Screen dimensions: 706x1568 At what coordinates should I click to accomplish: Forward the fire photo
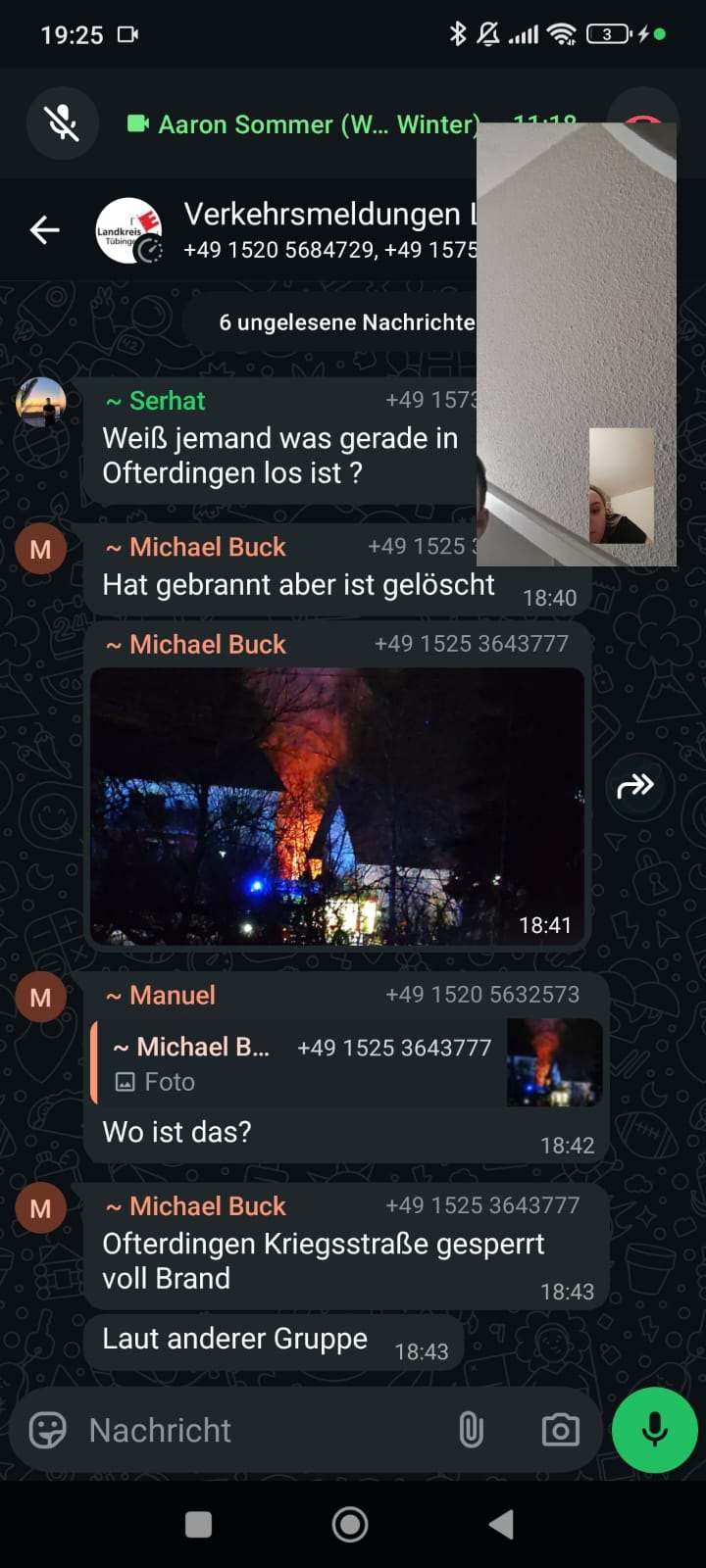(x=635, y=786)
